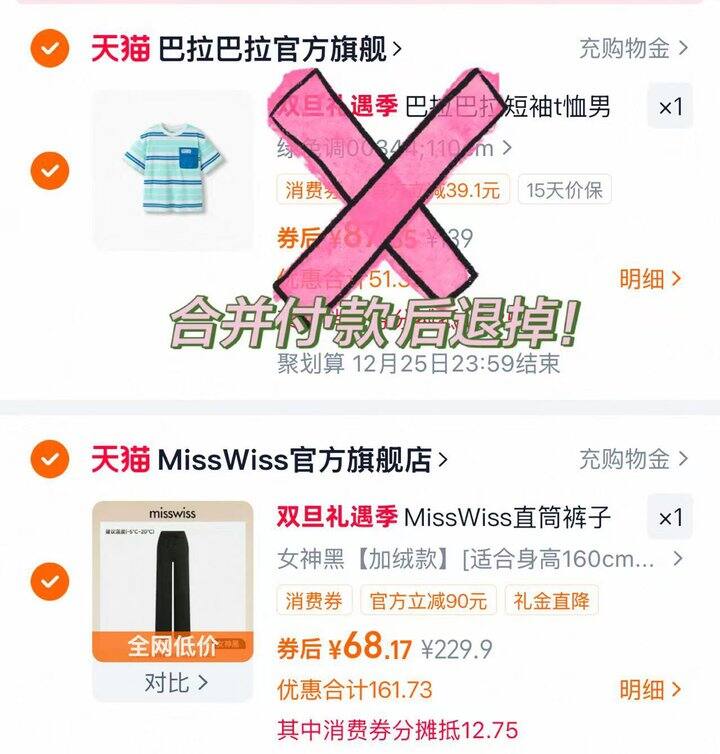View 明细 for the 巴拉巴拉 t-shirt discount
Viewport: 720px width, 754px height.
tap(650, 279)
